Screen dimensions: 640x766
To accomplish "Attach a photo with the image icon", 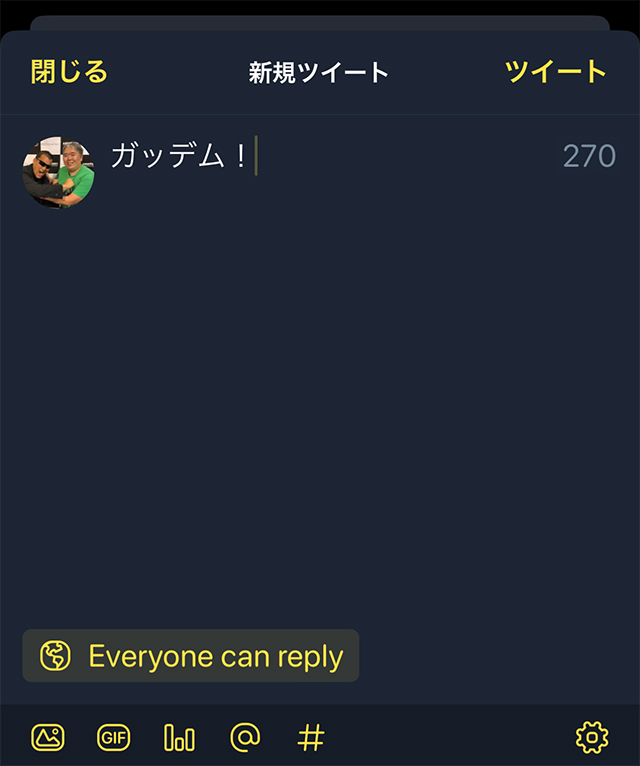I will [x=48, y=738].
